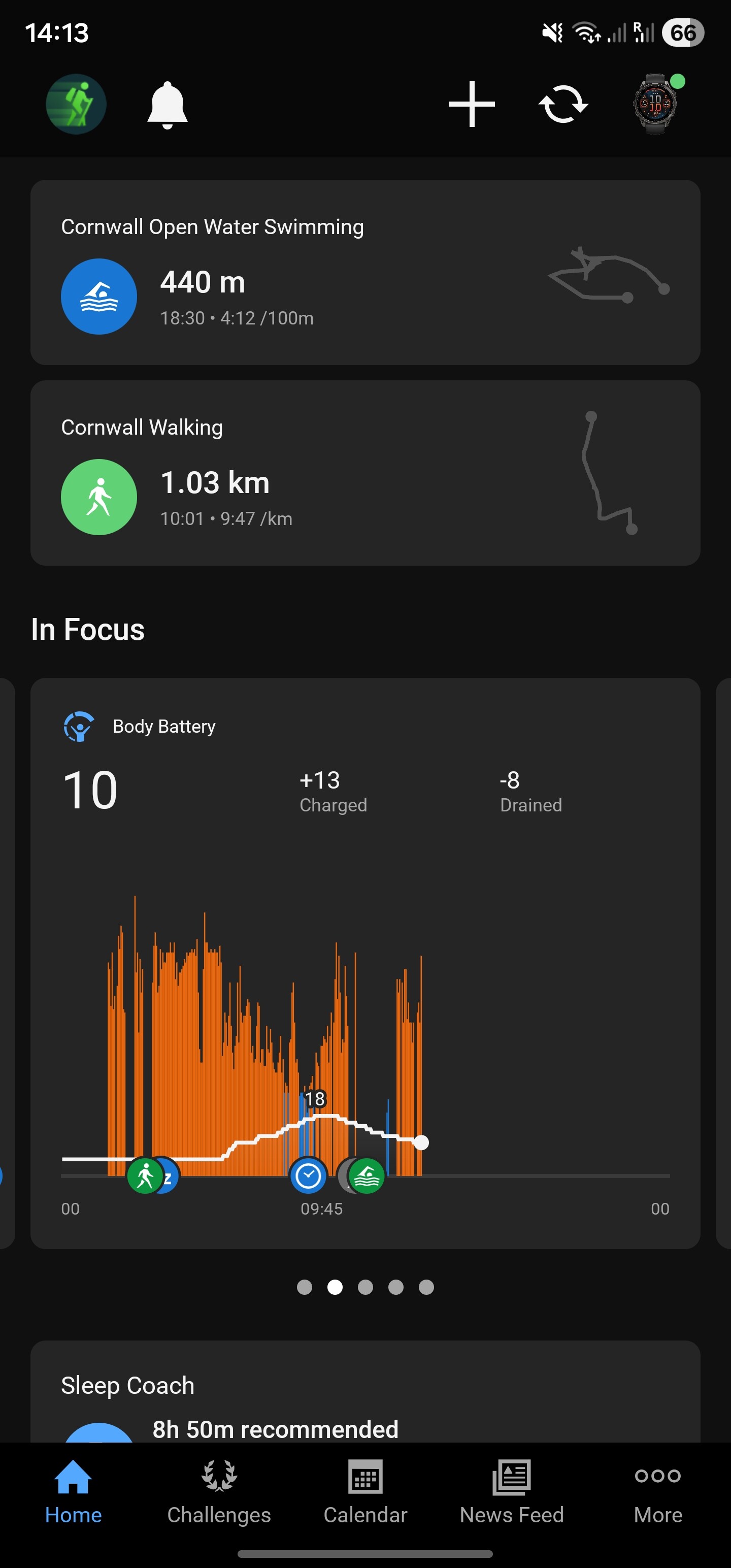Tap the alarm clock marker at 09:45
This screenshot has width=731, height=1568.
[308, 1176]
